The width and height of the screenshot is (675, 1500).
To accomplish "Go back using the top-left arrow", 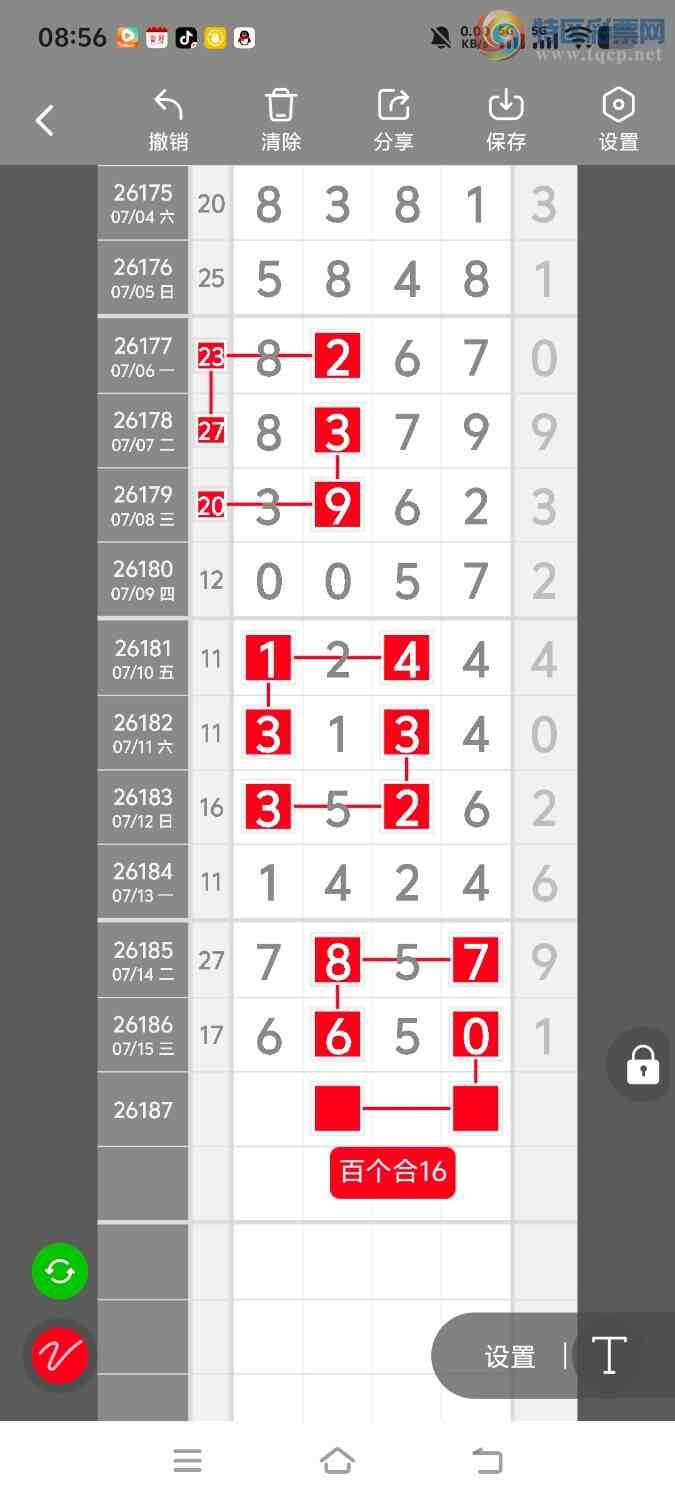I will [x=45, y=121].
